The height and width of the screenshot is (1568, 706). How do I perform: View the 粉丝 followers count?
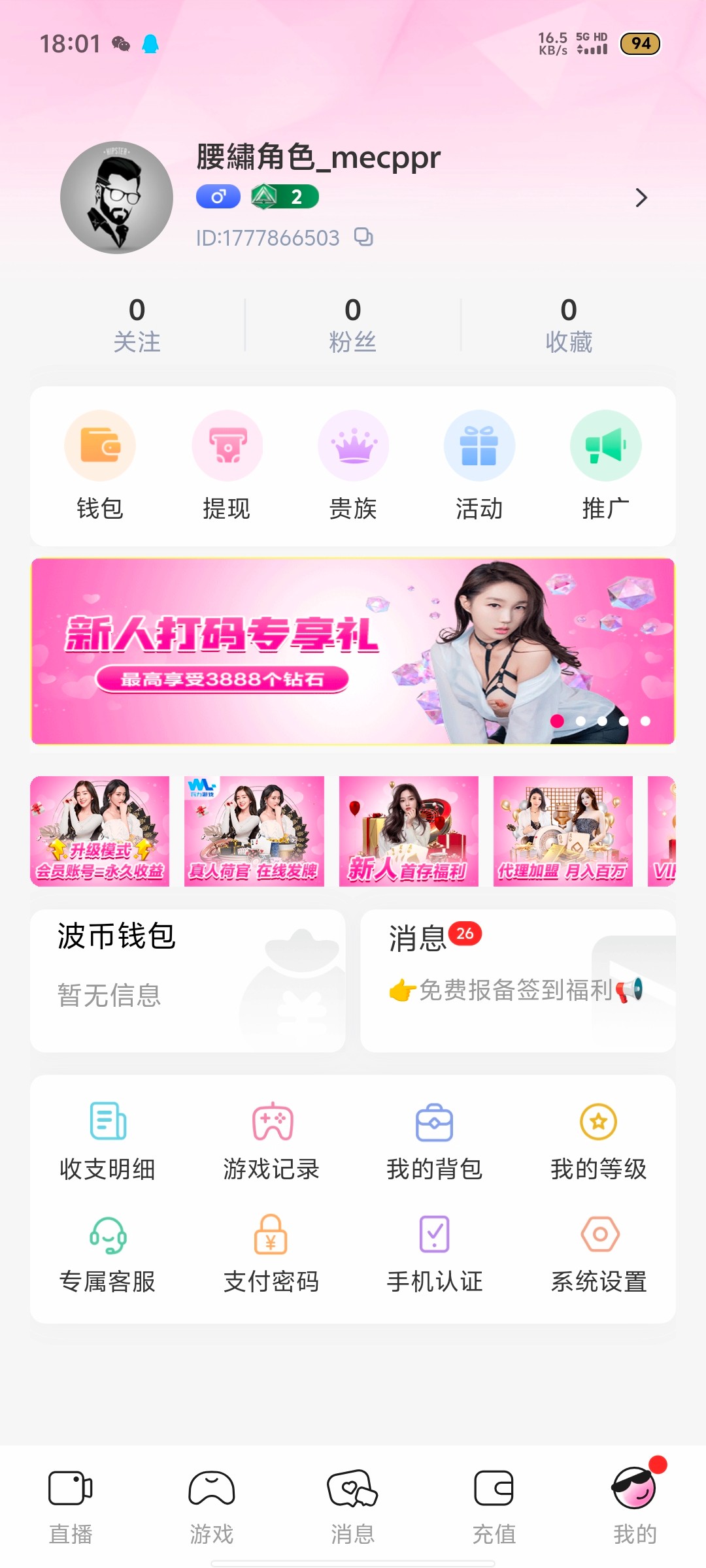click(353, 323)
